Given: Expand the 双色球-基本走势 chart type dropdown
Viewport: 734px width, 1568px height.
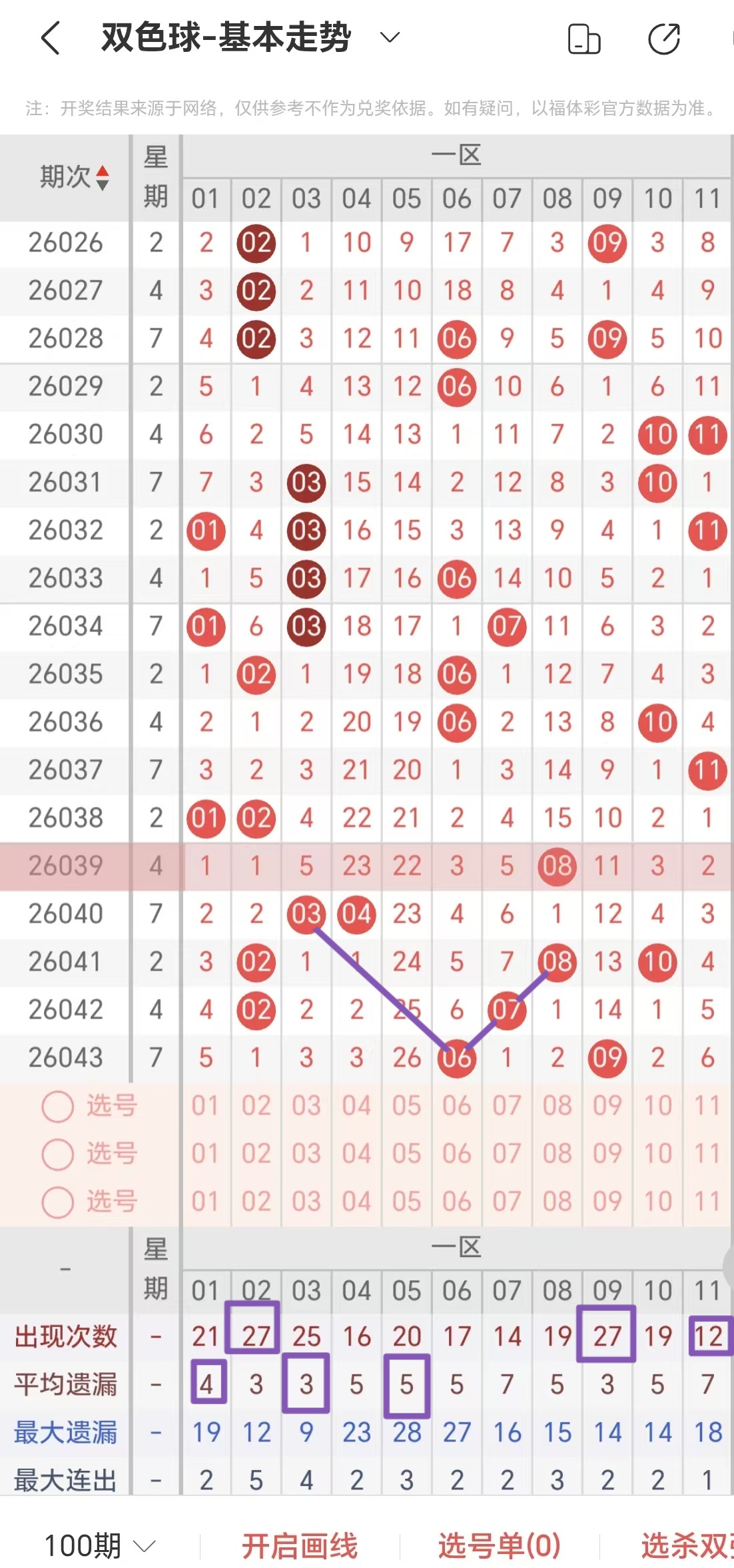Looking at the screenshot, I should [390, 37].
